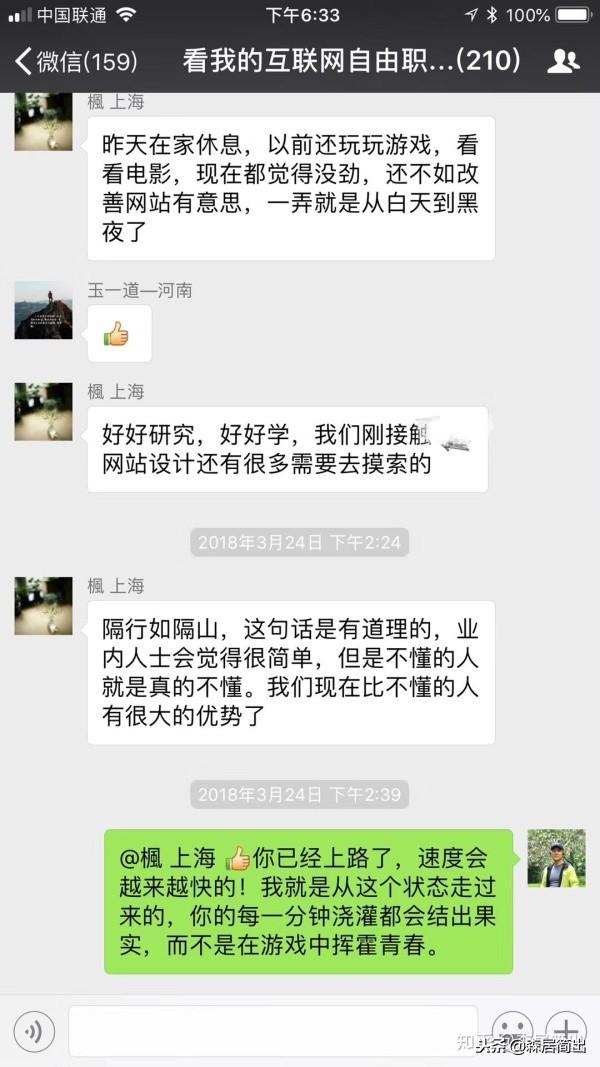
Task: Open the emoji sticker panel
Action: pos(513,1031)
